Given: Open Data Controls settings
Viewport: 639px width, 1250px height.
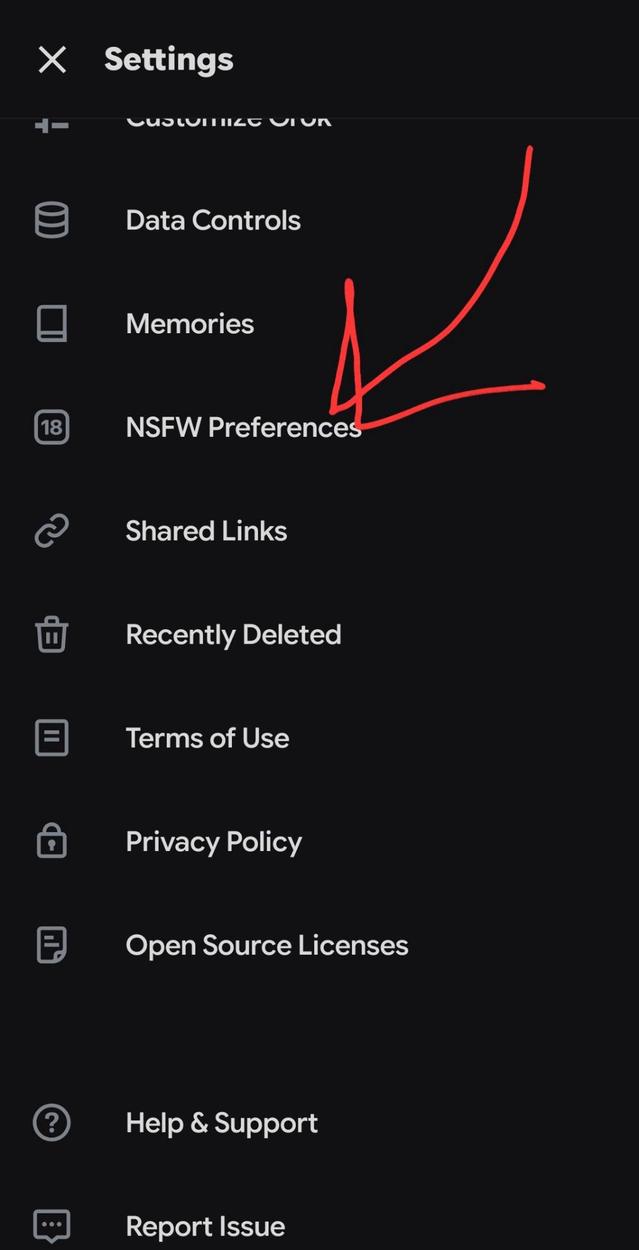Looking at the screenshot, I should [x=213, y=221].
